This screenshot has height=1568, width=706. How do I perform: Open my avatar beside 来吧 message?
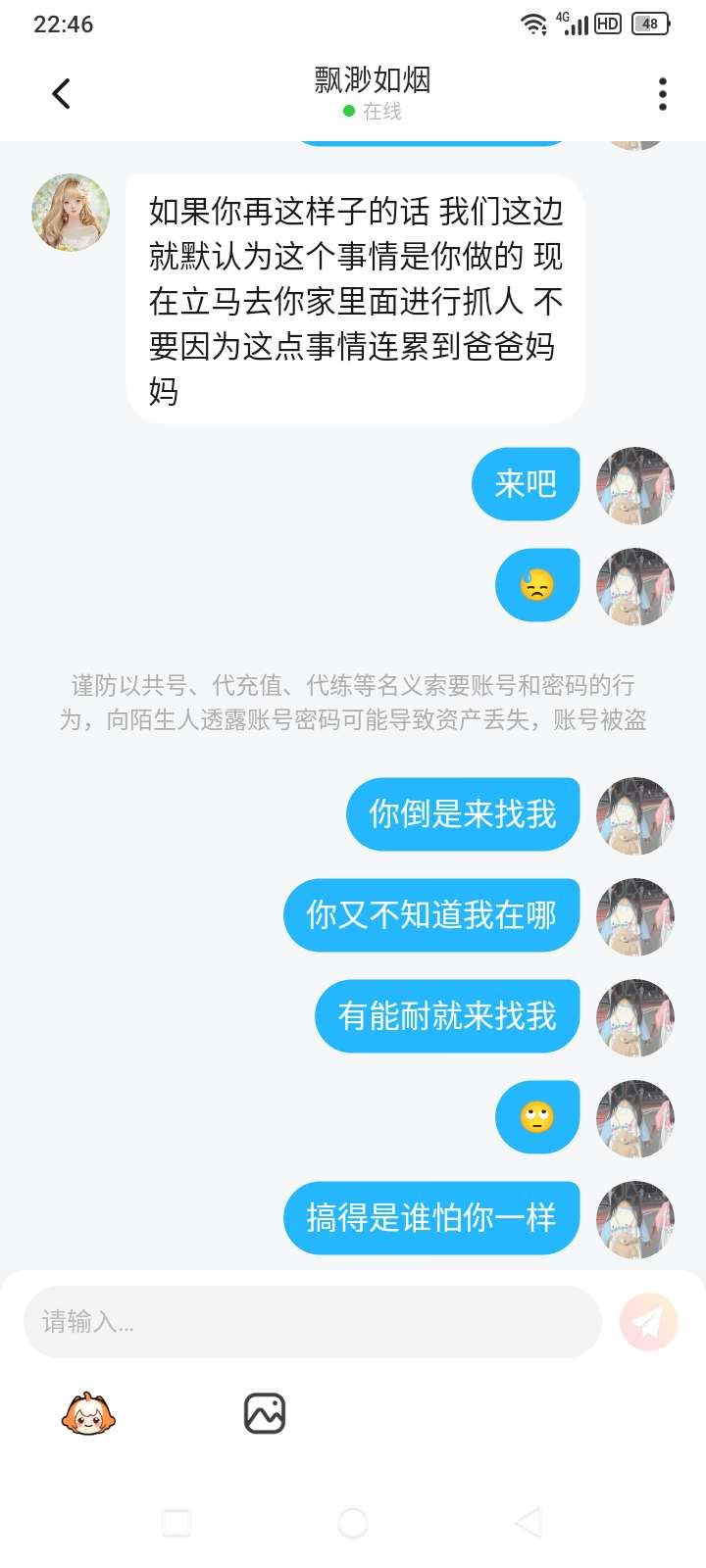[x=635, y=485]
